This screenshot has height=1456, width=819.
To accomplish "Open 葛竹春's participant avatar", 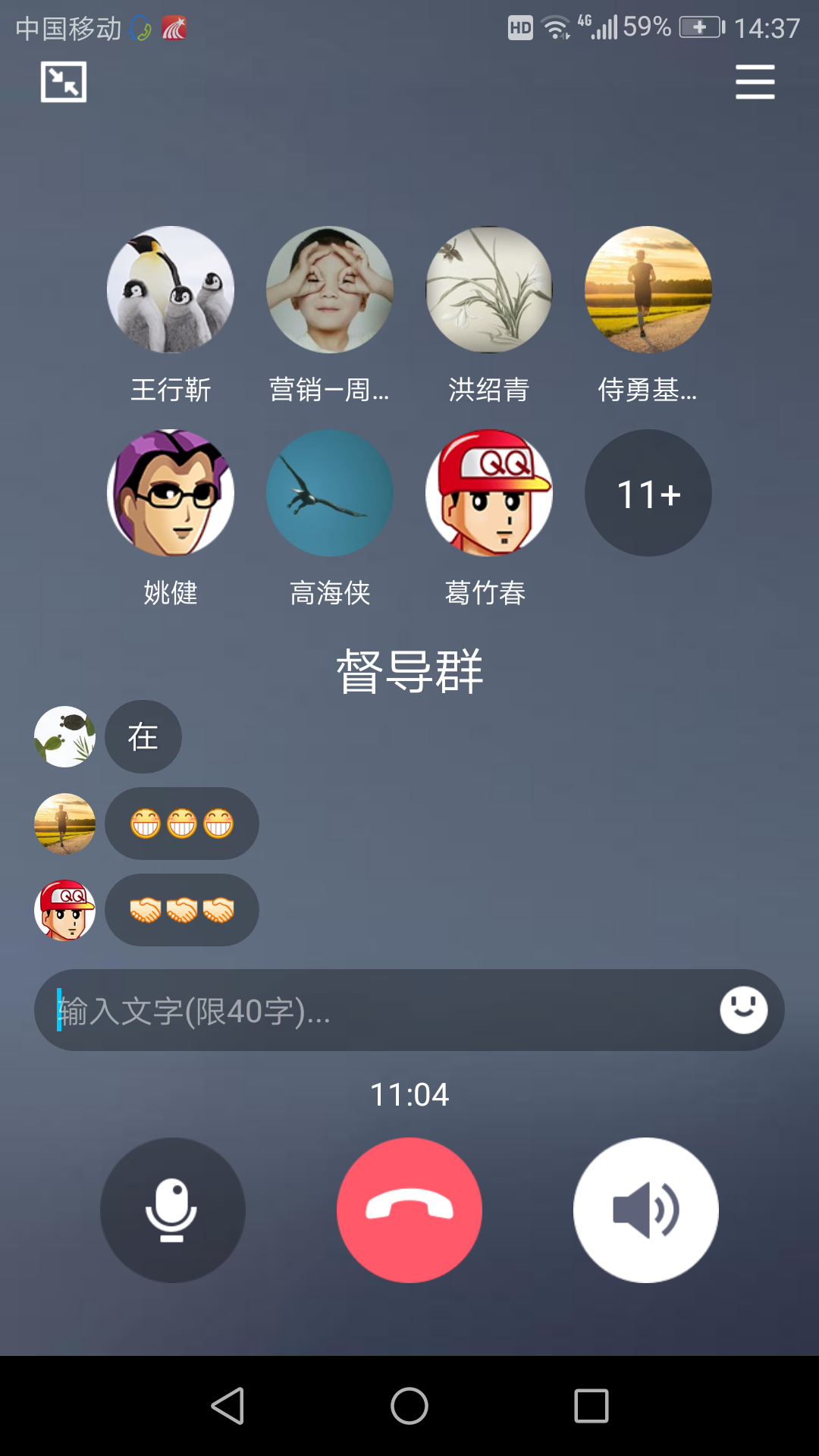I will tap(489, 493).
